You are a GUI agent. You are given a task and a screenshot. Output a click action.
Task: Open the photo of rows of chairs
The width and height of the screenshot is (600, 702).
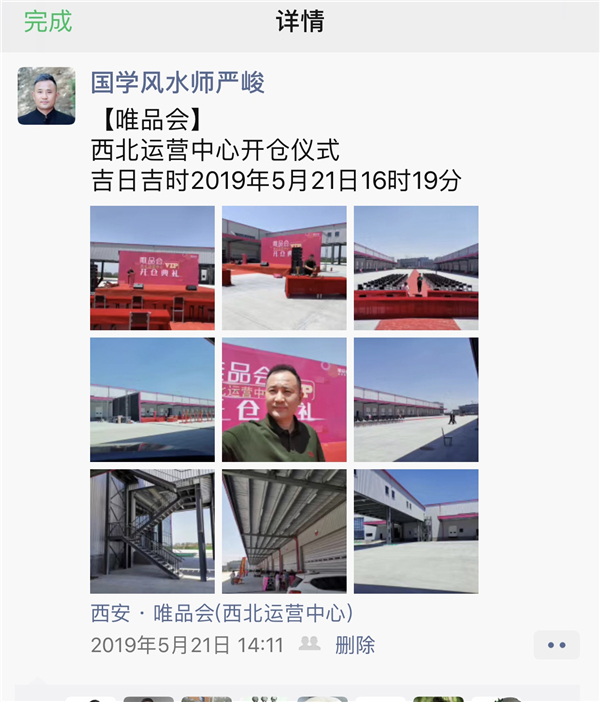click(x=416, y=268)
